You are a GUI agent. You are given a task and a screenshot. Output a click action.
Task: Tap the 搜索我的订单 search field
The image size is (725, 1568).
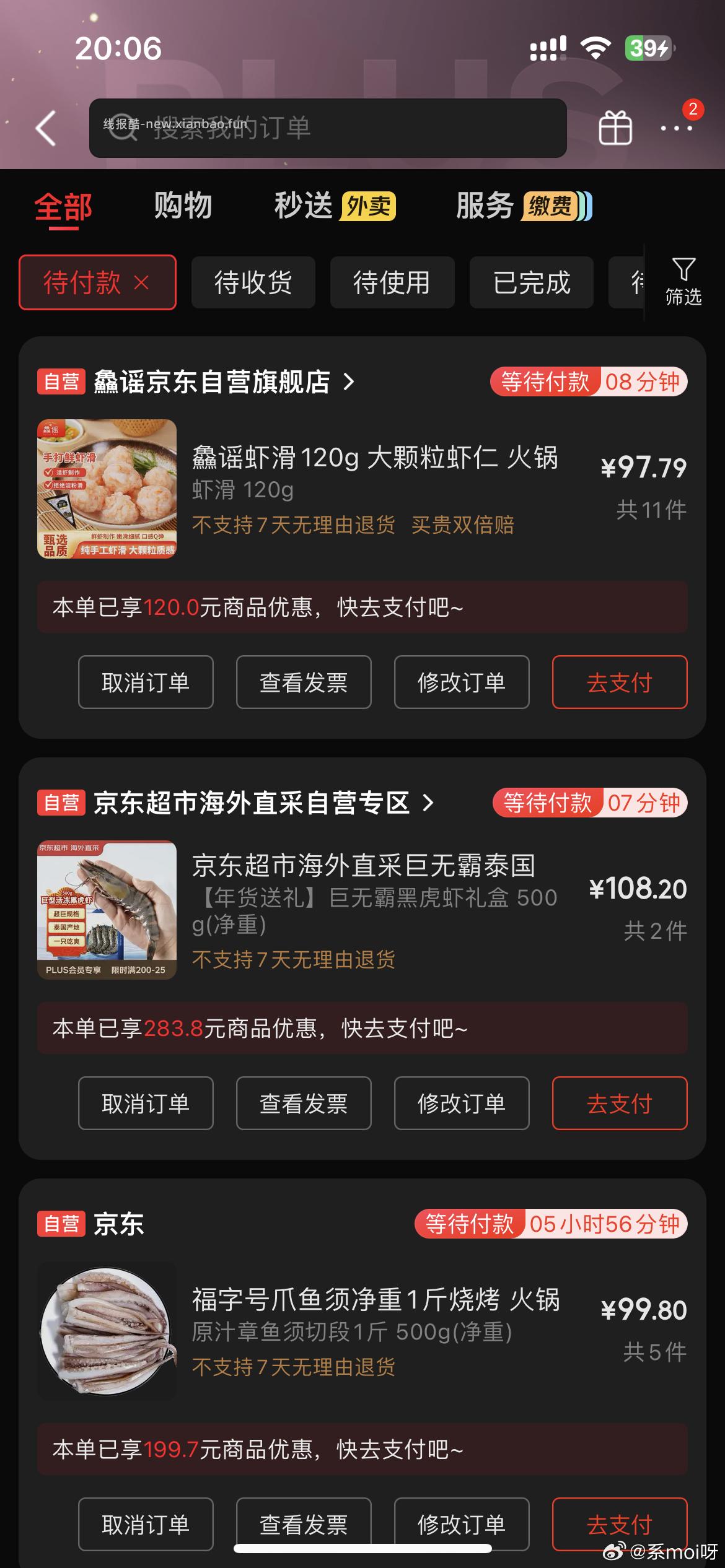click(x=328, y=128)
